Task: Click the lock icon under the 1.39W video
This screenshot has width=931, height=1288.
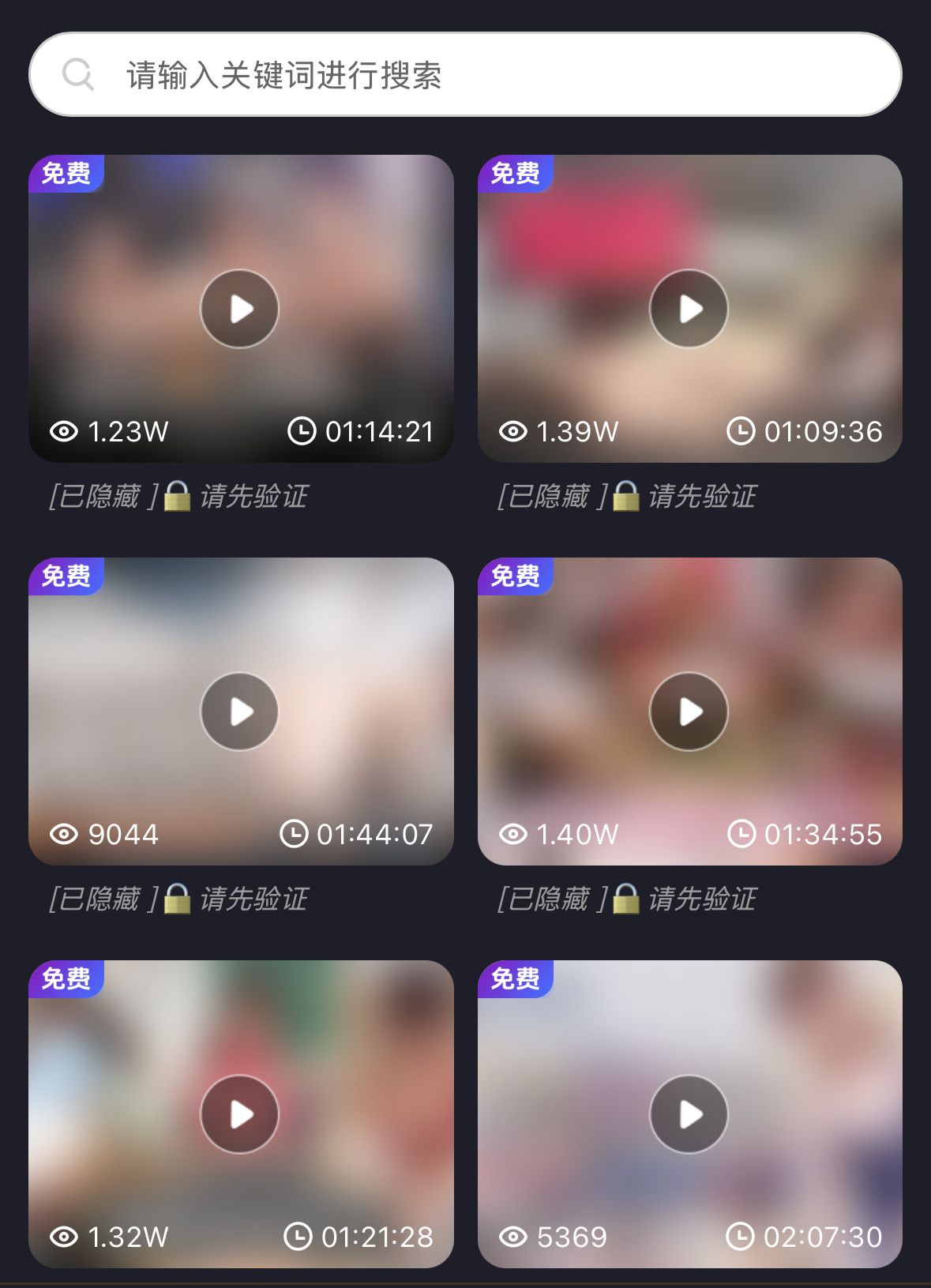Action: click(x=624, y=497)
